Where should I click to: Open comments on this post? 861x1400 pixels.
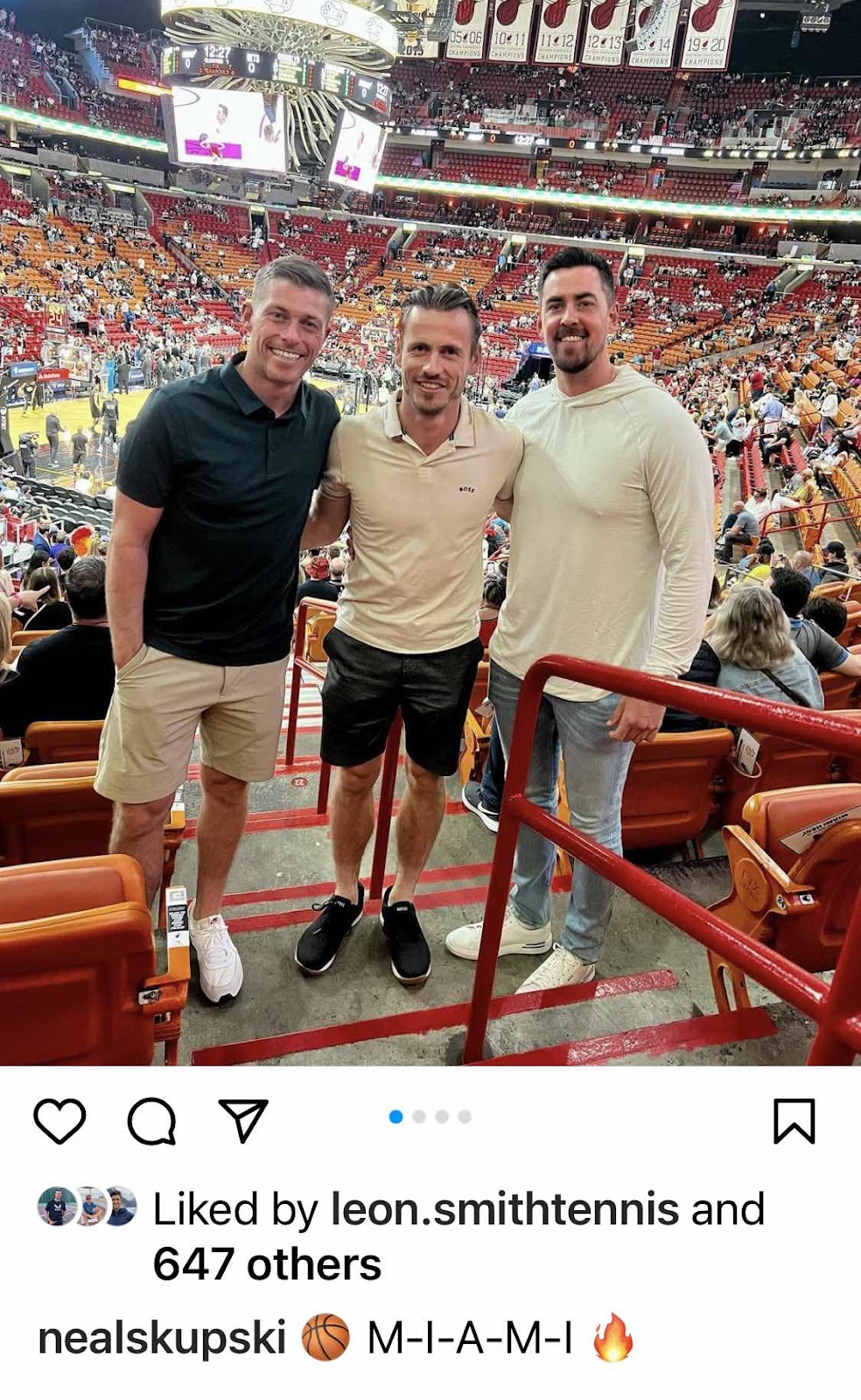click(x=151, y=1121)
